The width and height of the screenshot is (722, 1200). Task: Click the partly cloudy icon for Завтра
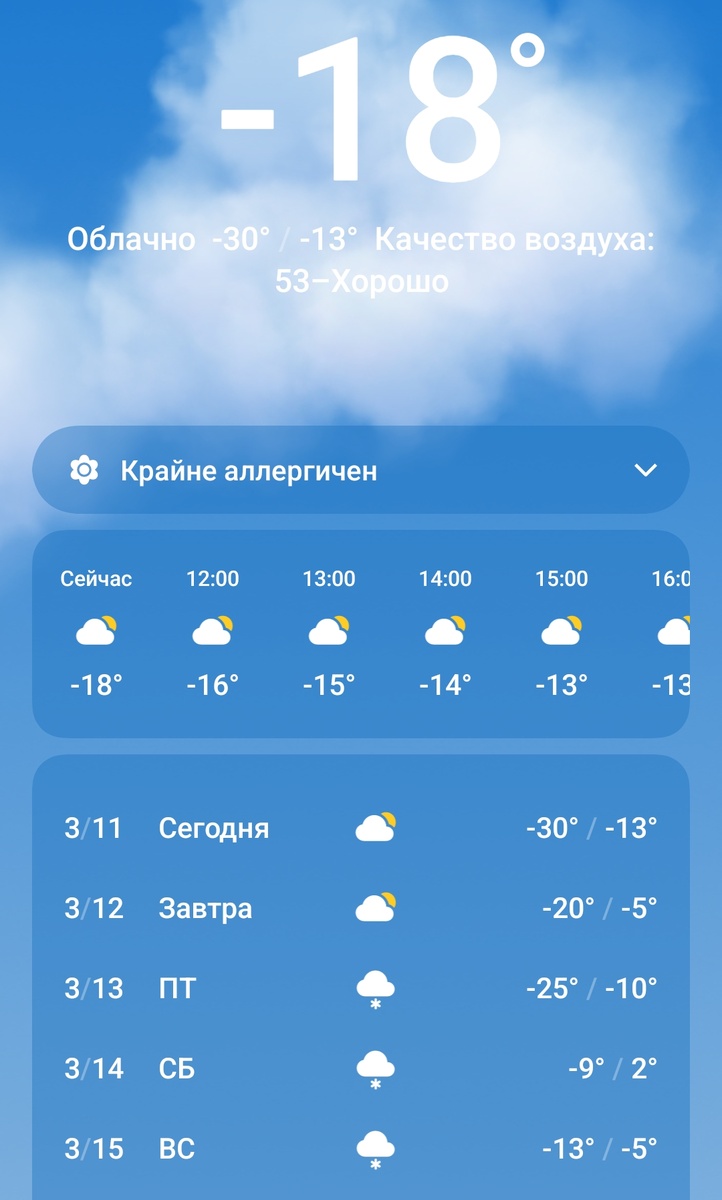[x=375, y=906]
